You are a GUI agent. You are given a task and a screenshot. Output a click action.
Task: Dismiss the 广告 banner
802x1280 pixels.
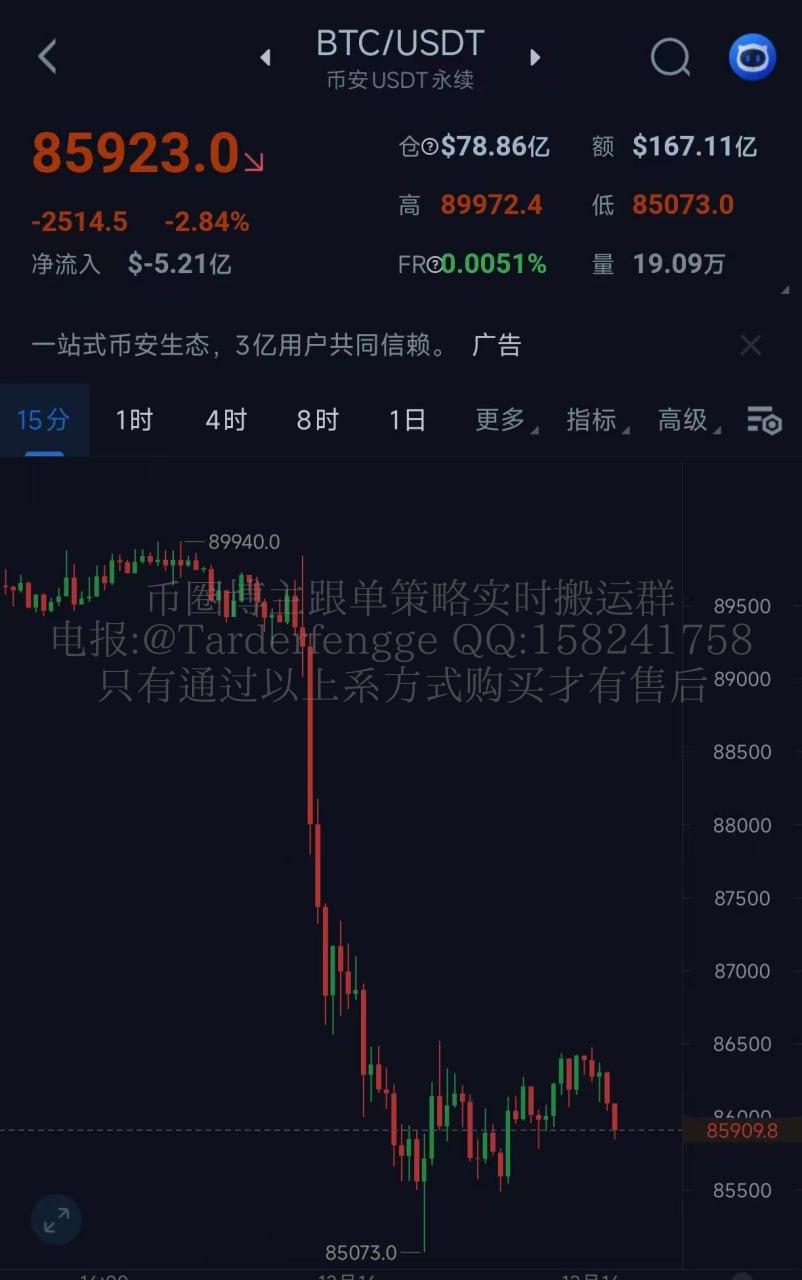click(750, 346)
